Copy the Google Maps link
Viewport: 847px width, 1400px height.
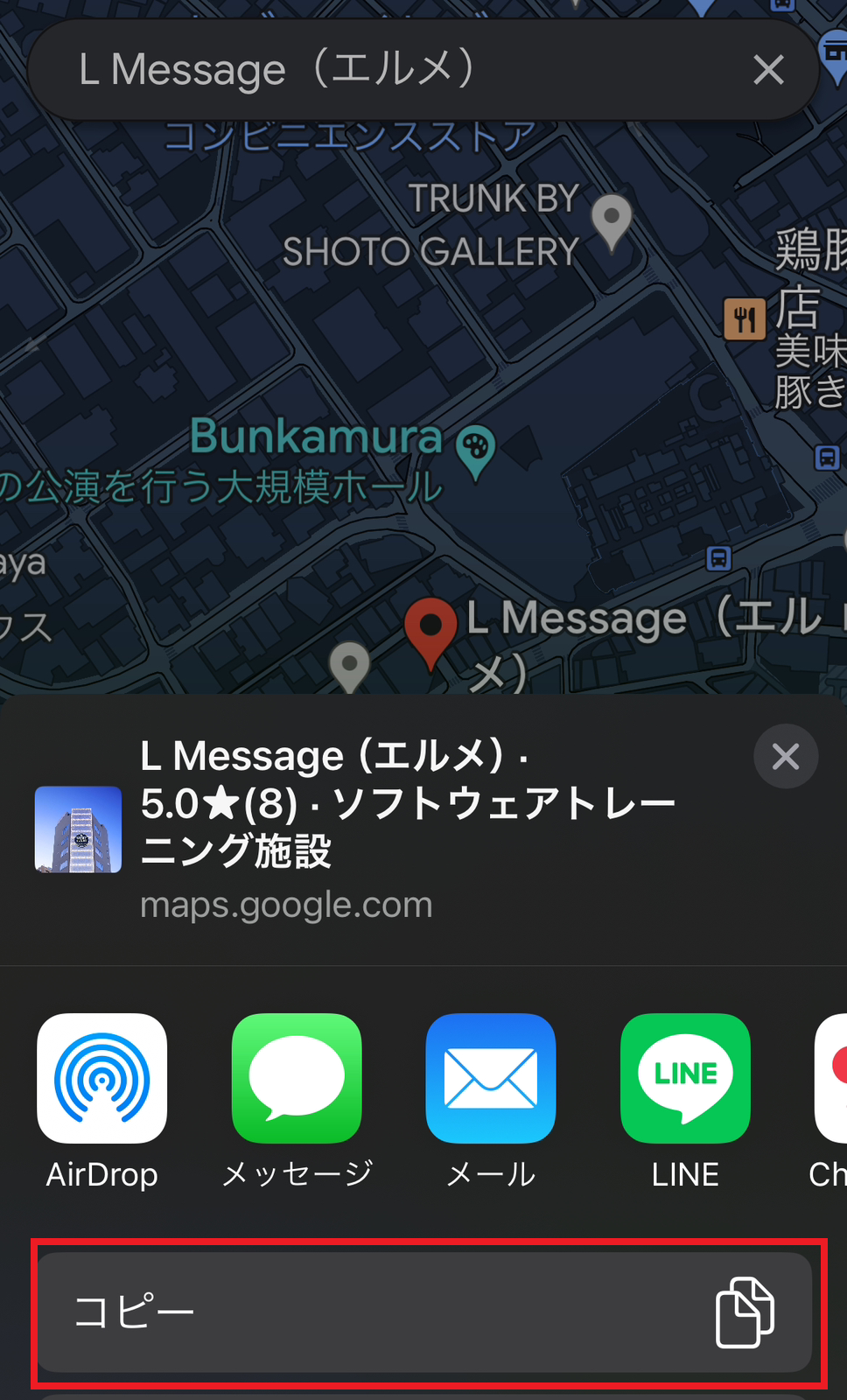425,1312
